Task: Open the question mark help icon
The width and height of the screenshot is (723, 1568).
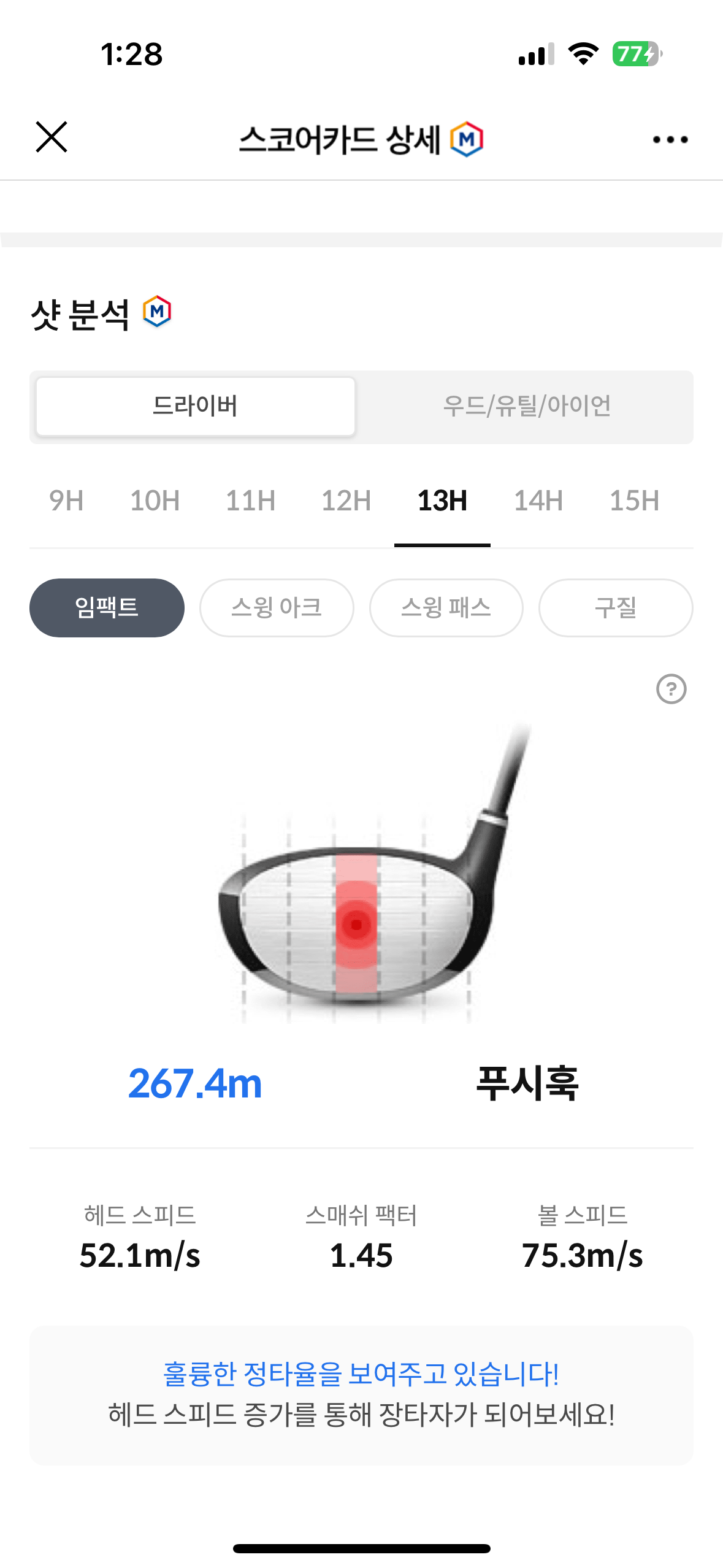Action: tap(671, 689)
